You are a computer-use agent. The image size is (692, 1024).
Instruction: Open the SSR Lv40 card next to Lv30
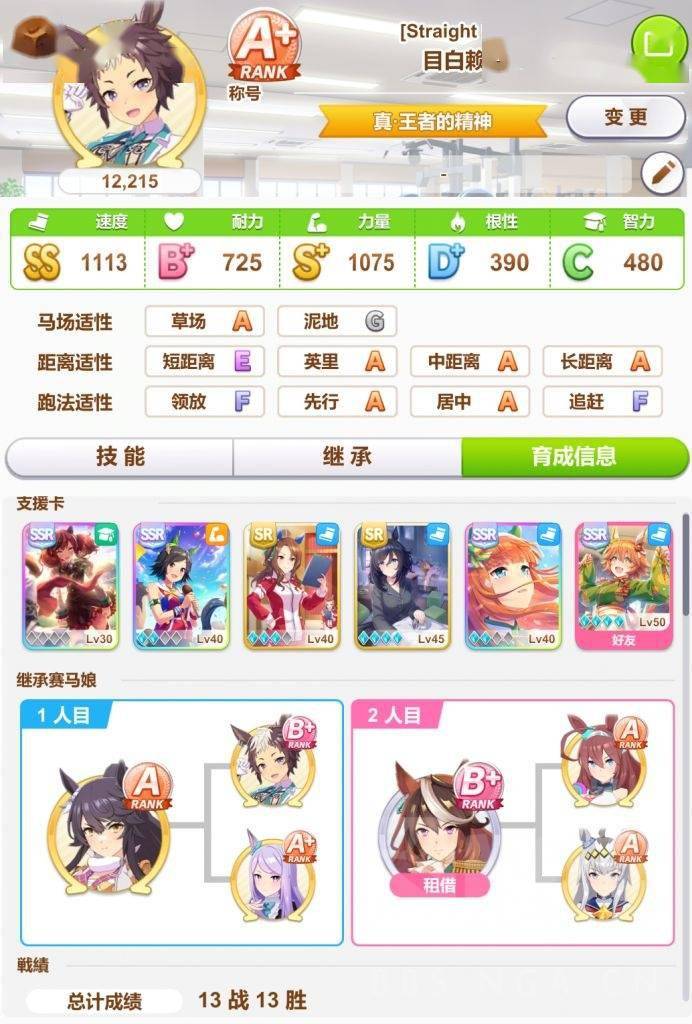(x=181, y=586)
